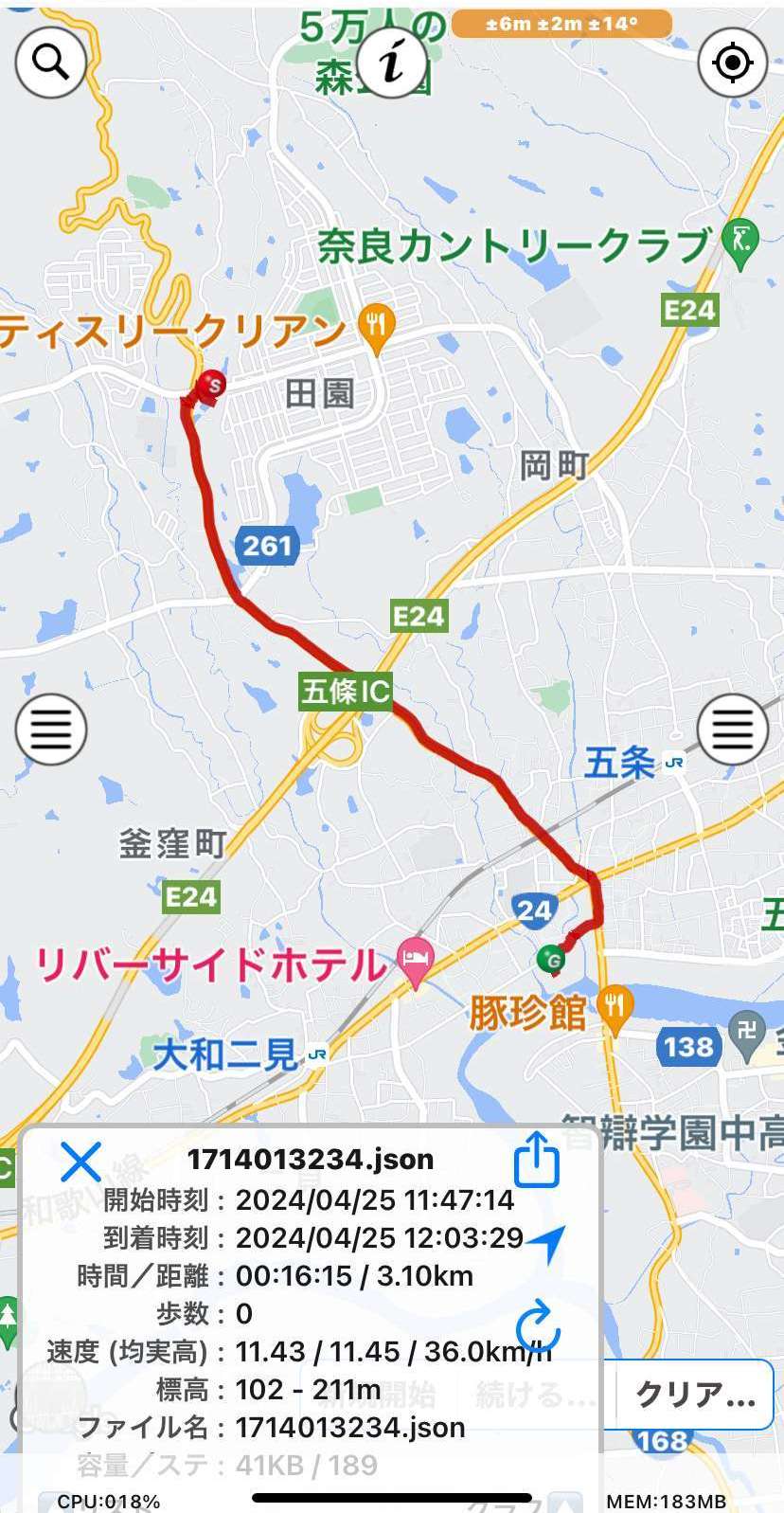Image resolution: width=784 pixels, height=1513 pixels.
Task: Tap the red start marker
Action: (212, 386)
